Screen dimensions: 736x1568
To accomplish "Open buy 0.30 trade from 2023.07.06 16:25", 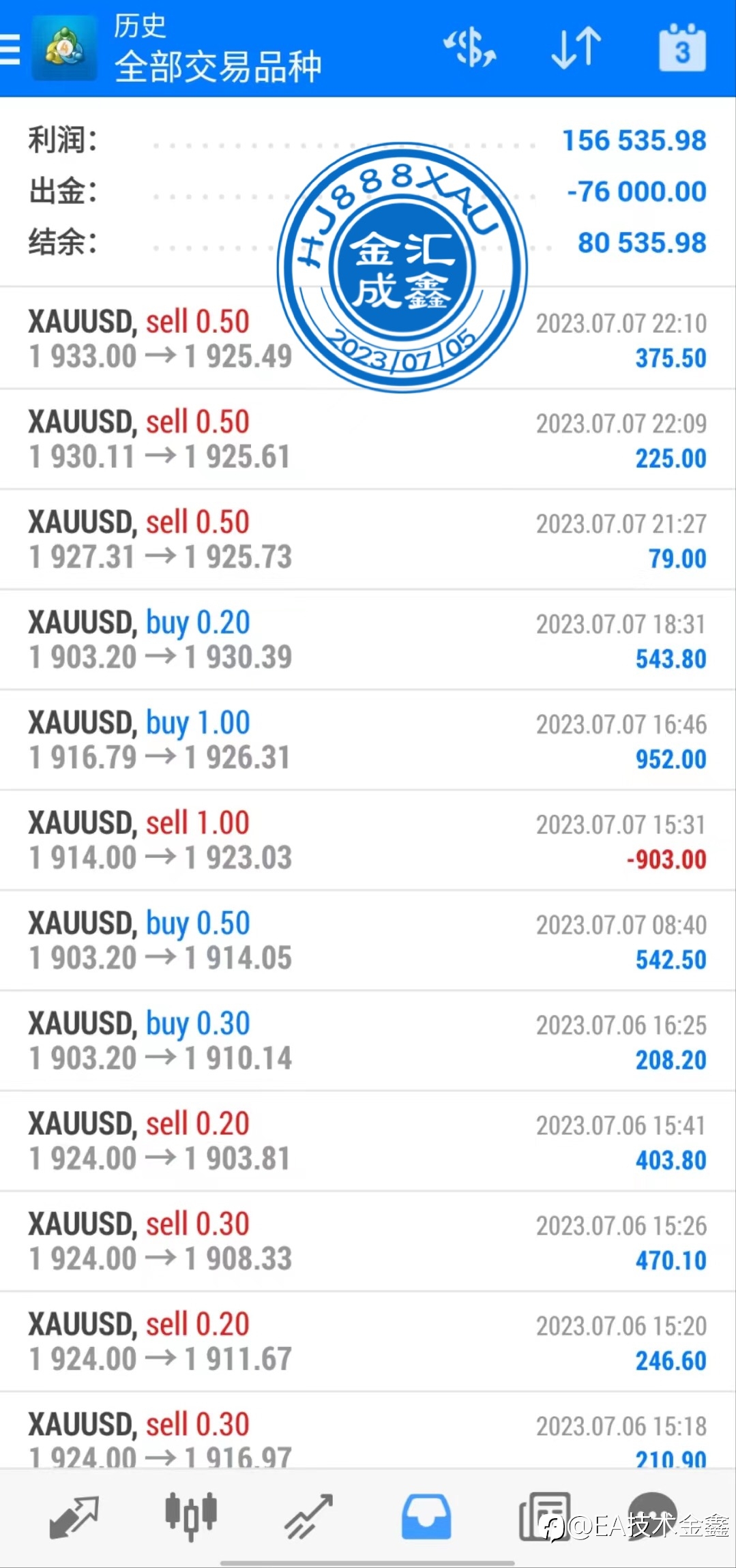I will pyautogui.click(x=368, y=1041).
